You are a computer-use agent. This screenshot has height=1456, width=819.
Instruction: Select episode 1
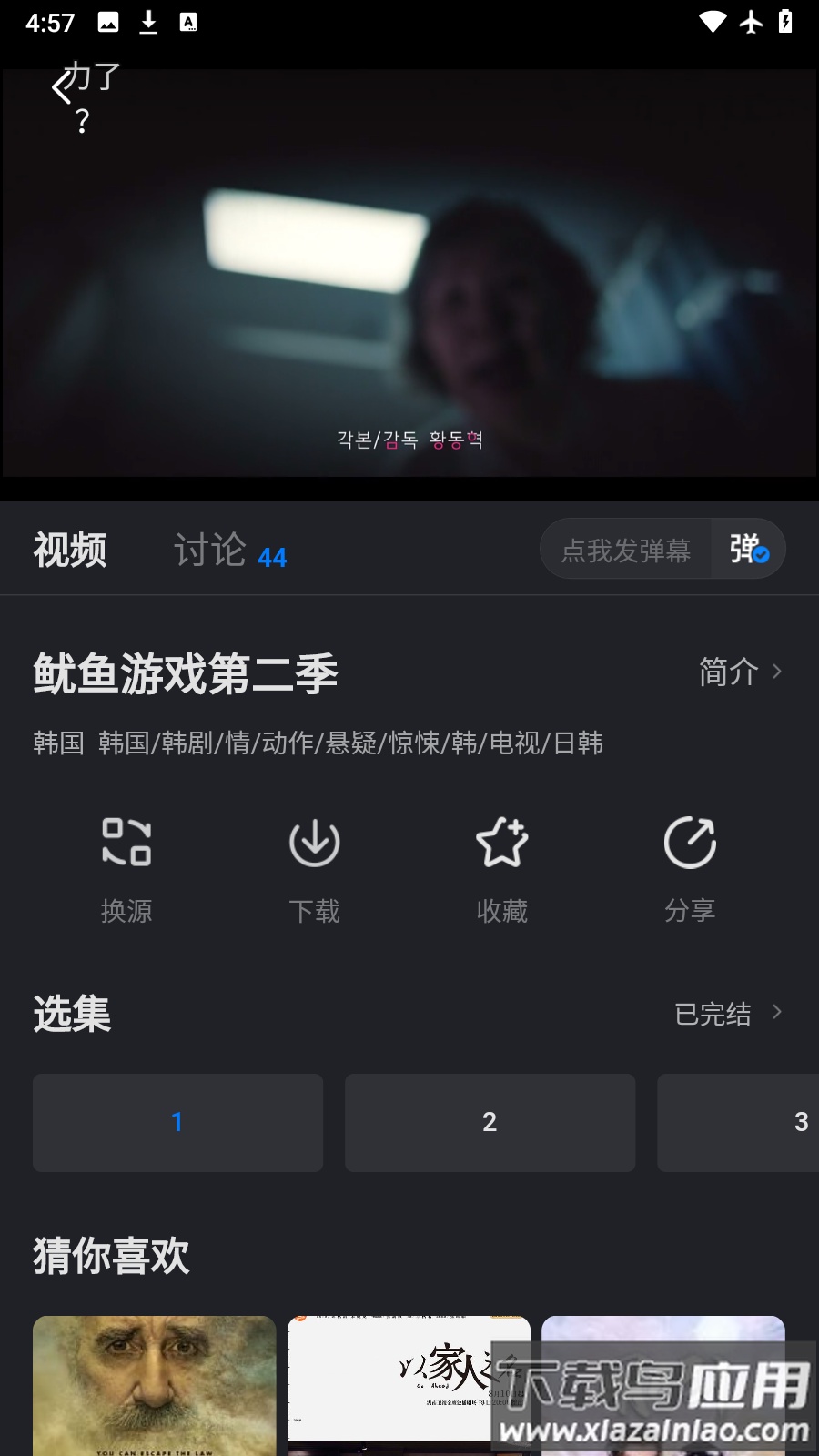click(177, 1122)
